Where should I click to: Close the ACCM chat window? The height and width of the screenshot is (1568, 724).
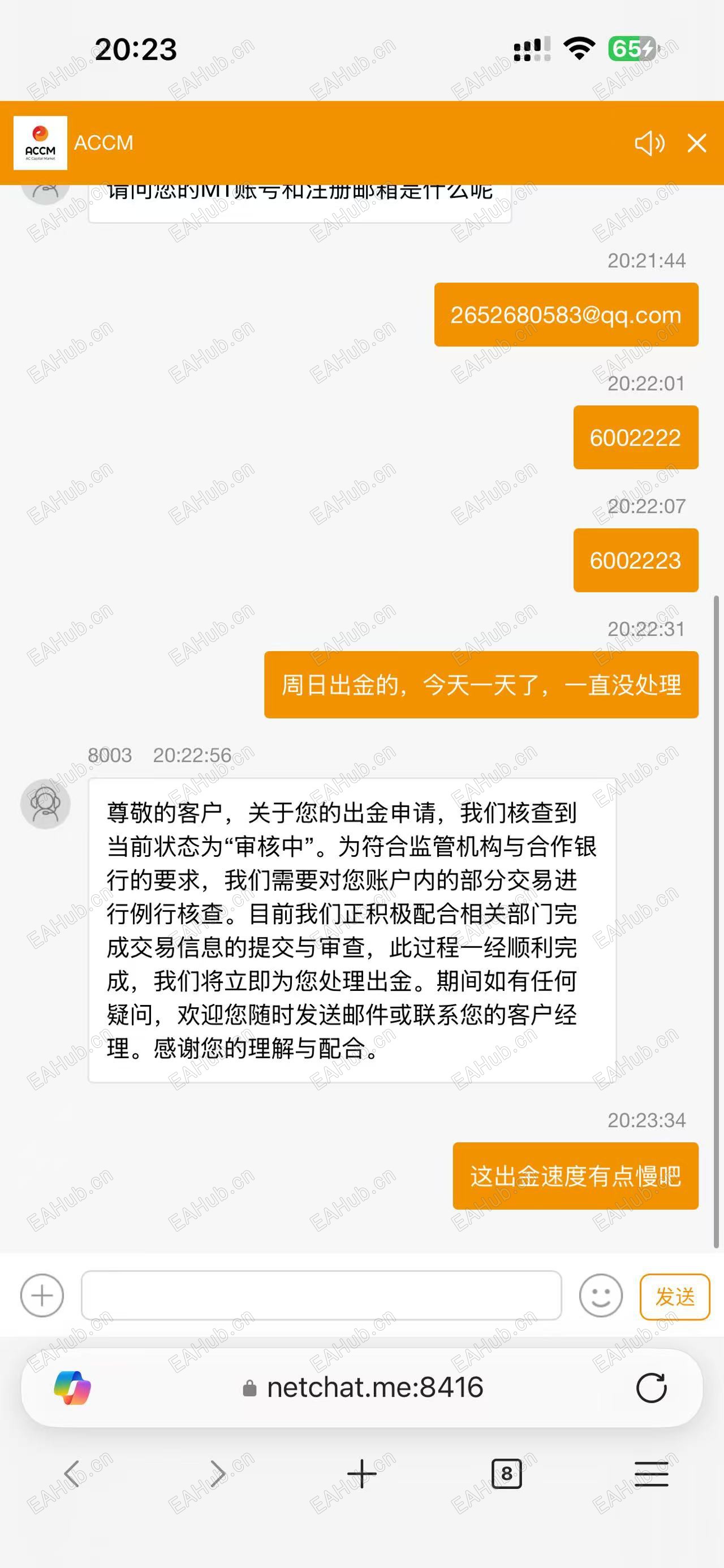click(697, 144)
